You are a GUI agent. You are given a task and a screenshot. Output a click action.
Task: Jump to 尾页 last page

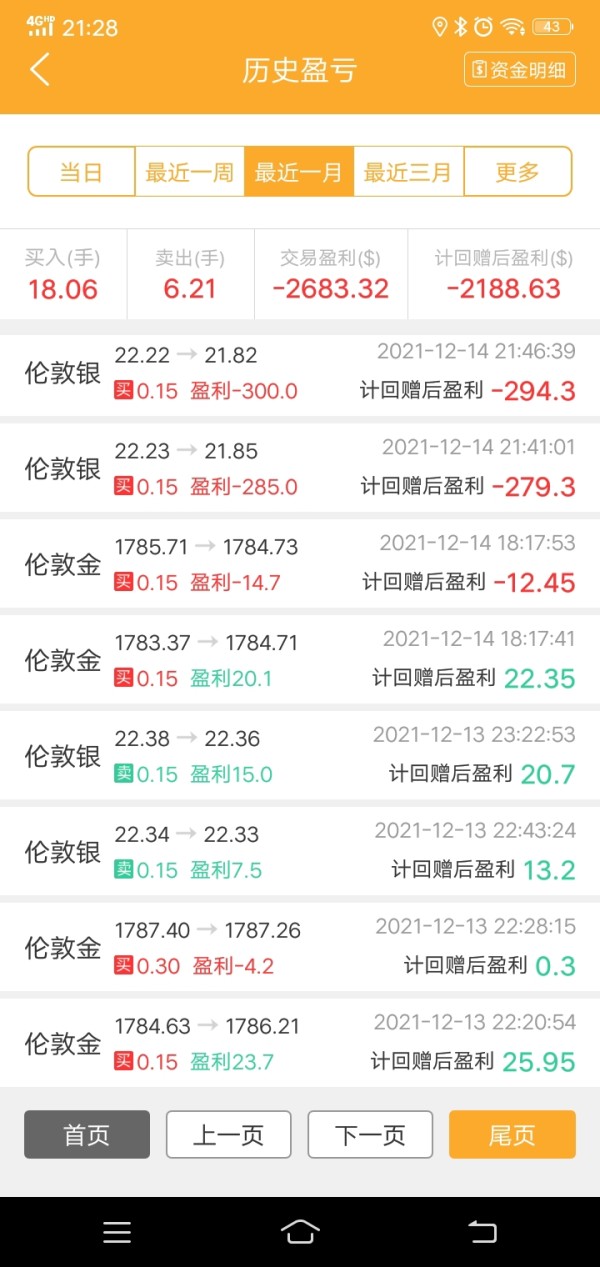[512, 1135]
